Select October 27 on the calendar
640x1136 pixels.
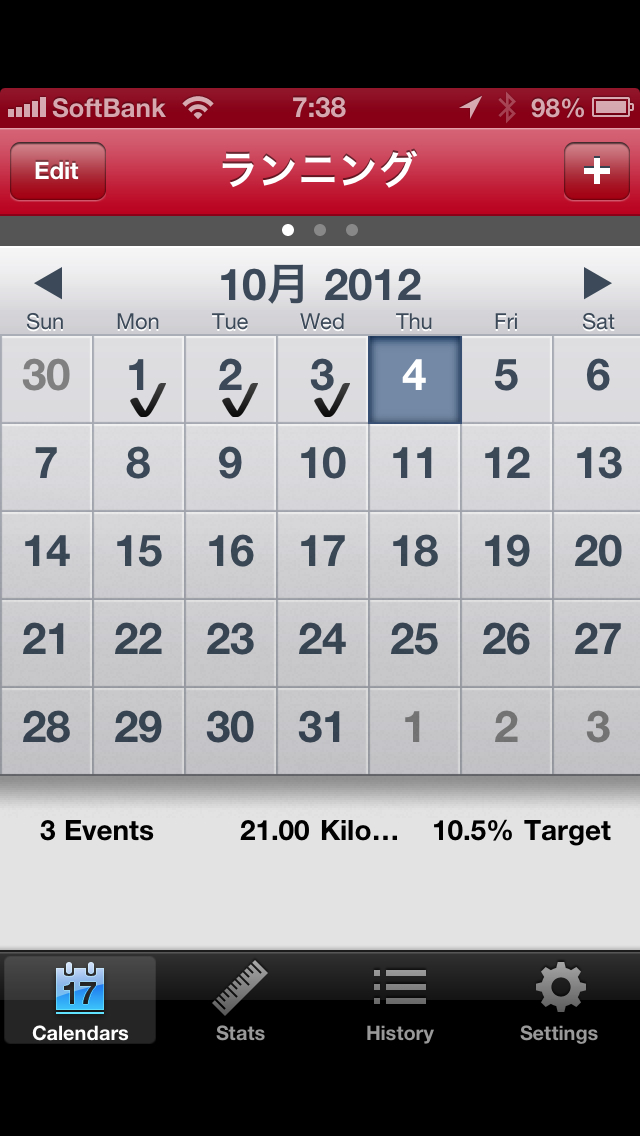tap(598, 643)
